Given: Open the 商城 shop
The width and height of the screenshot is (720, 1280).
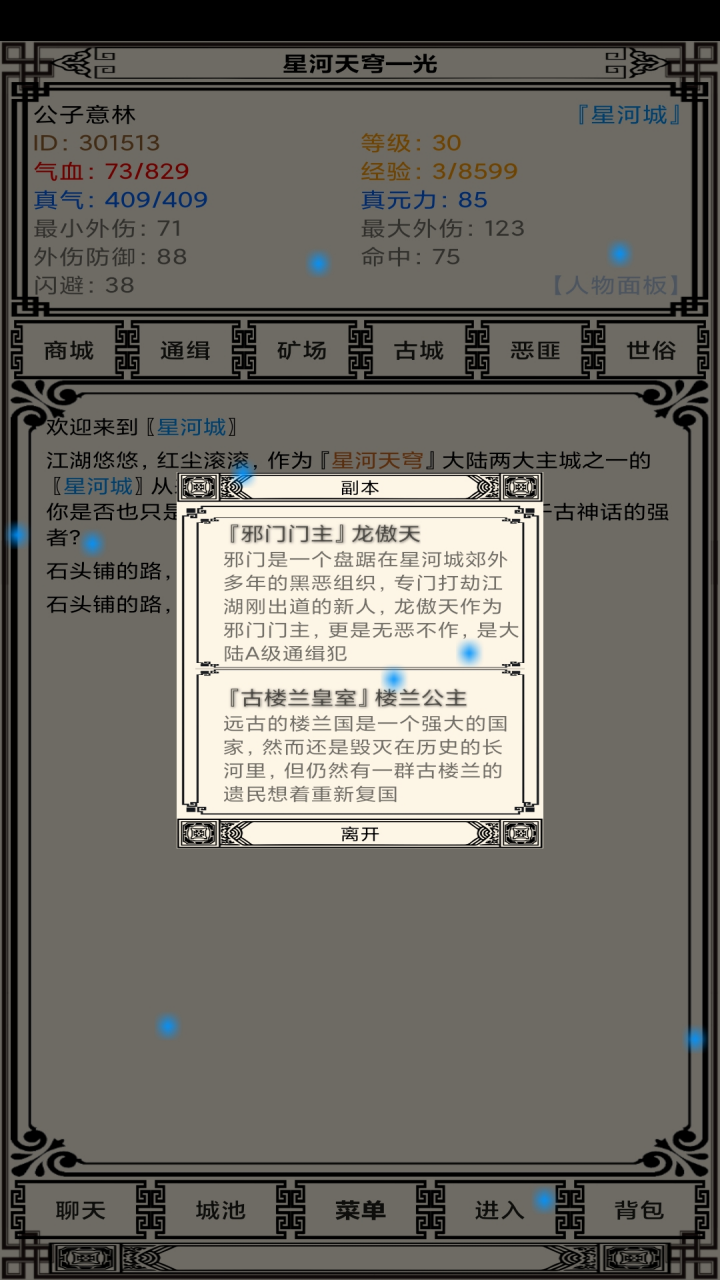Looking at the screenshot, I should pos(68,350).
